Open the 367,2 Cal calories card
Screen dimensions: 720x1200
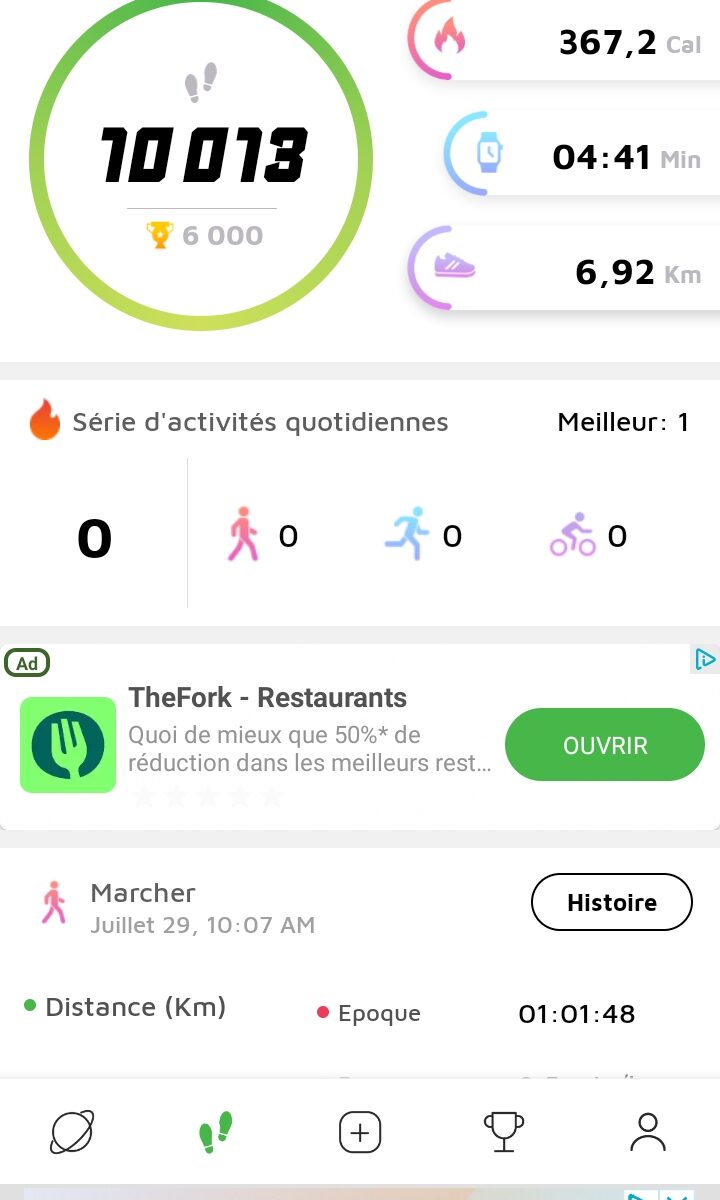(x=565, y=40)
